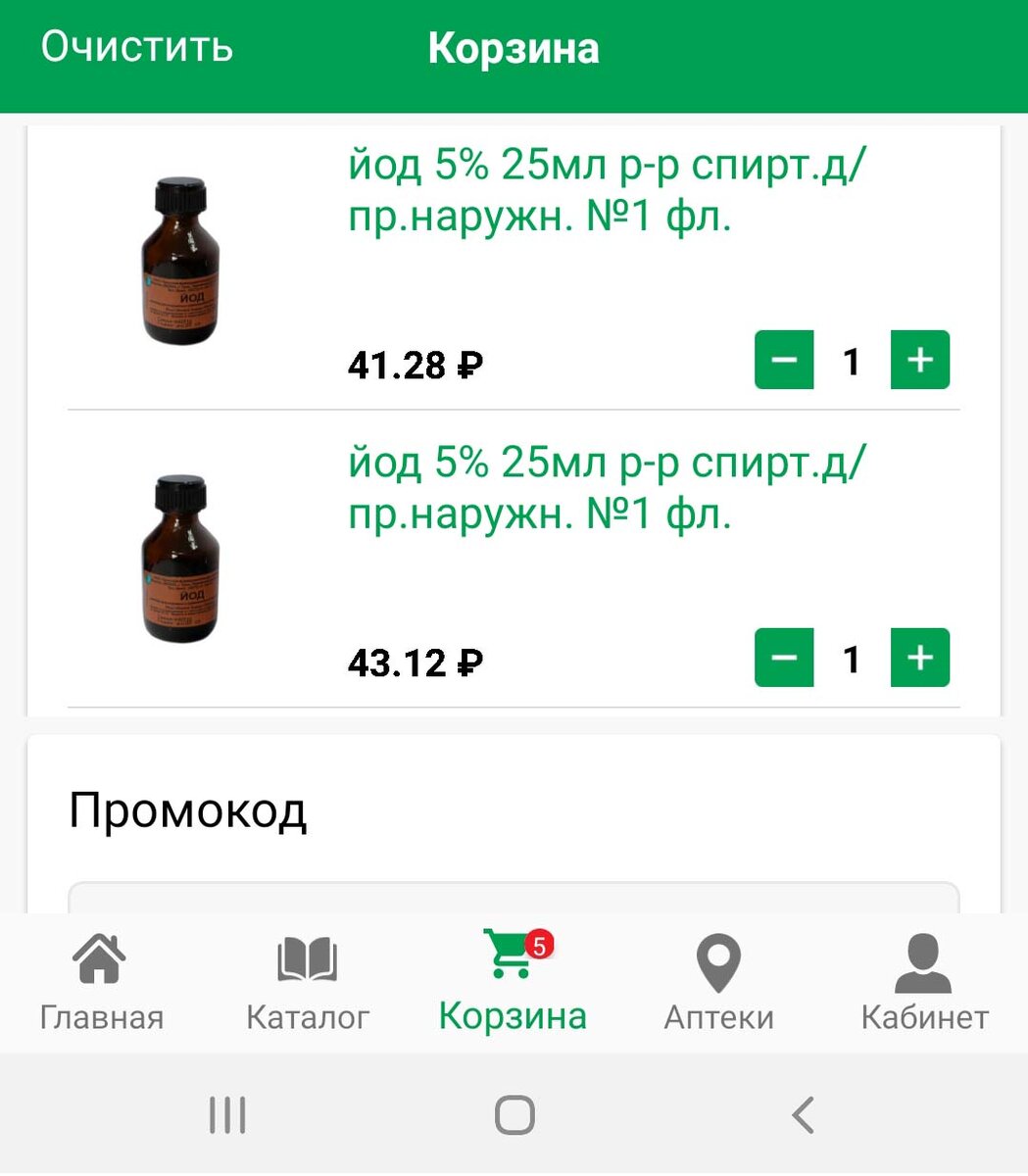
Task: Tap the Промокод input field
Action: tap(514, 899)
